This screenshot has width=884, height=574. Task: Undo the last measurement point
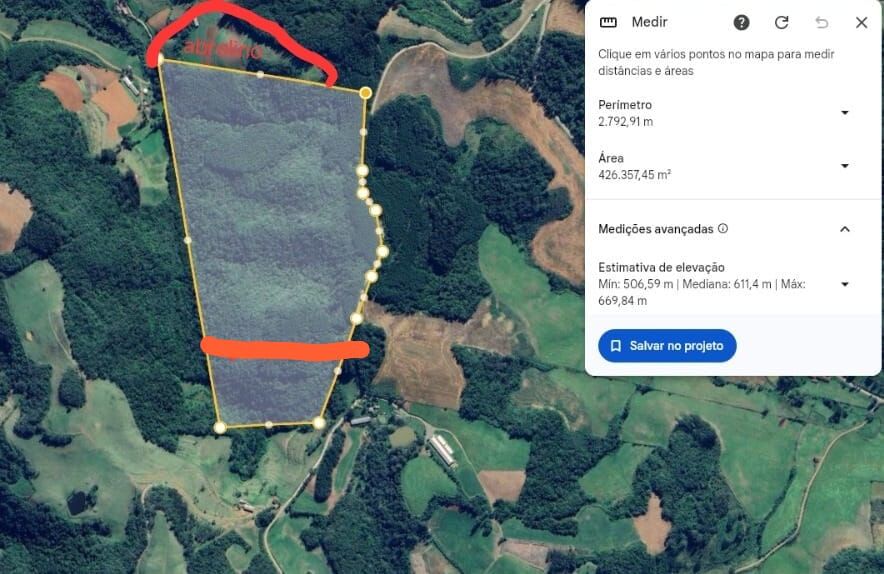pos(822,22)
